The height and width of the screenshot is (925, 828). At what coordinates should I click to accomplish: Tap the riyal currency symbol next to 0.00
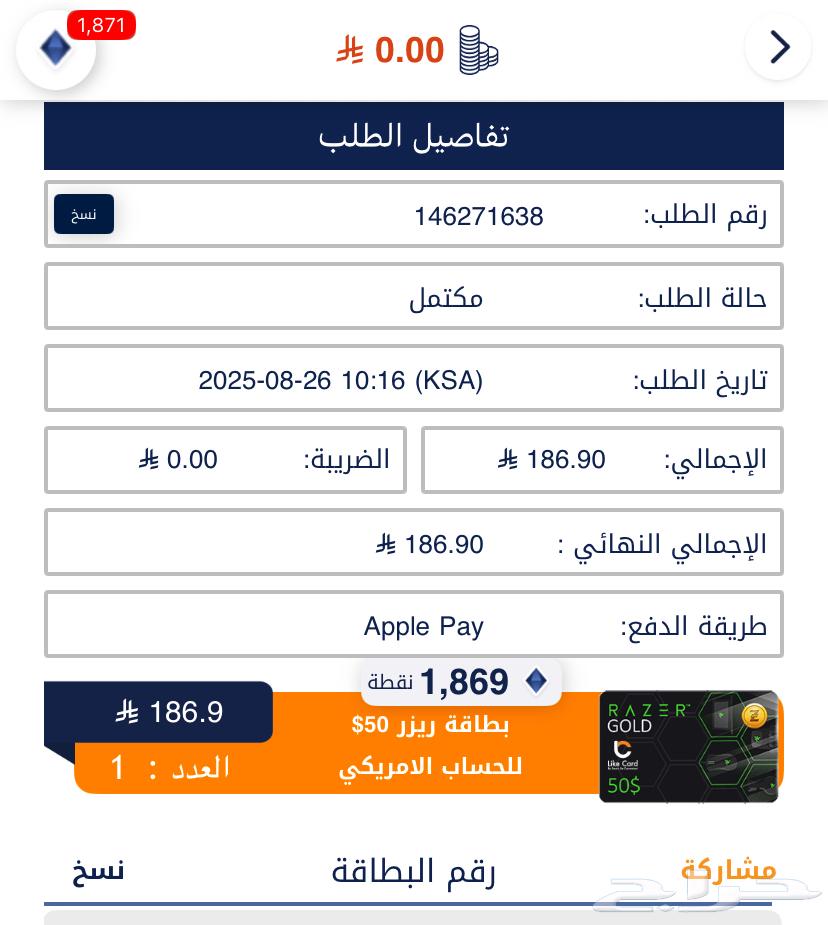click(349, 49)
